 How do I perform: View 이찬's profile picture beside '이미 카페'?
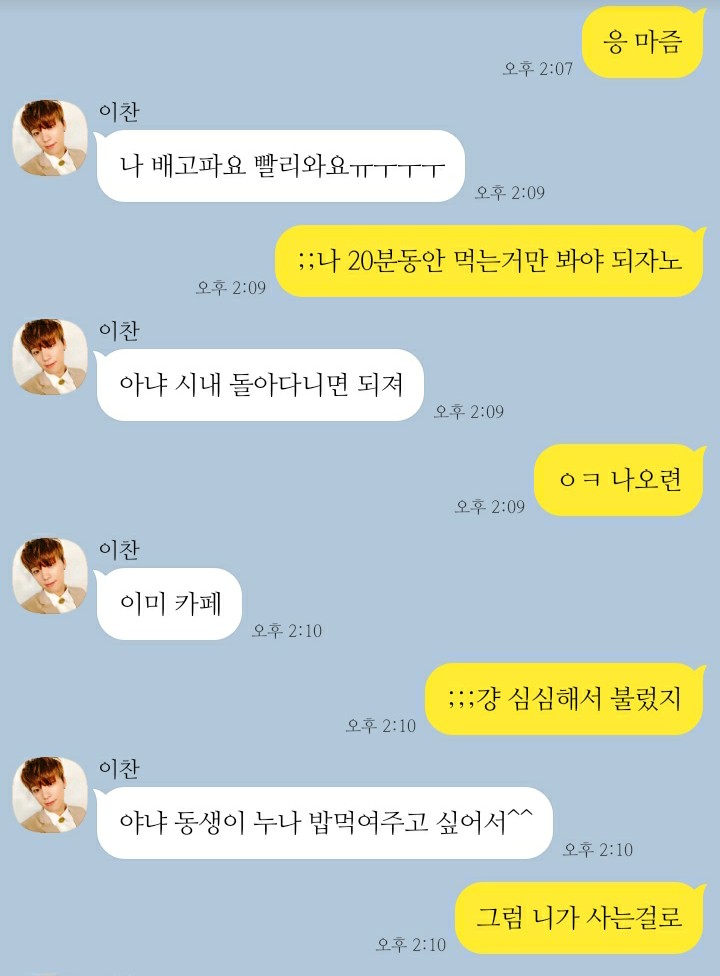point(50,576)
